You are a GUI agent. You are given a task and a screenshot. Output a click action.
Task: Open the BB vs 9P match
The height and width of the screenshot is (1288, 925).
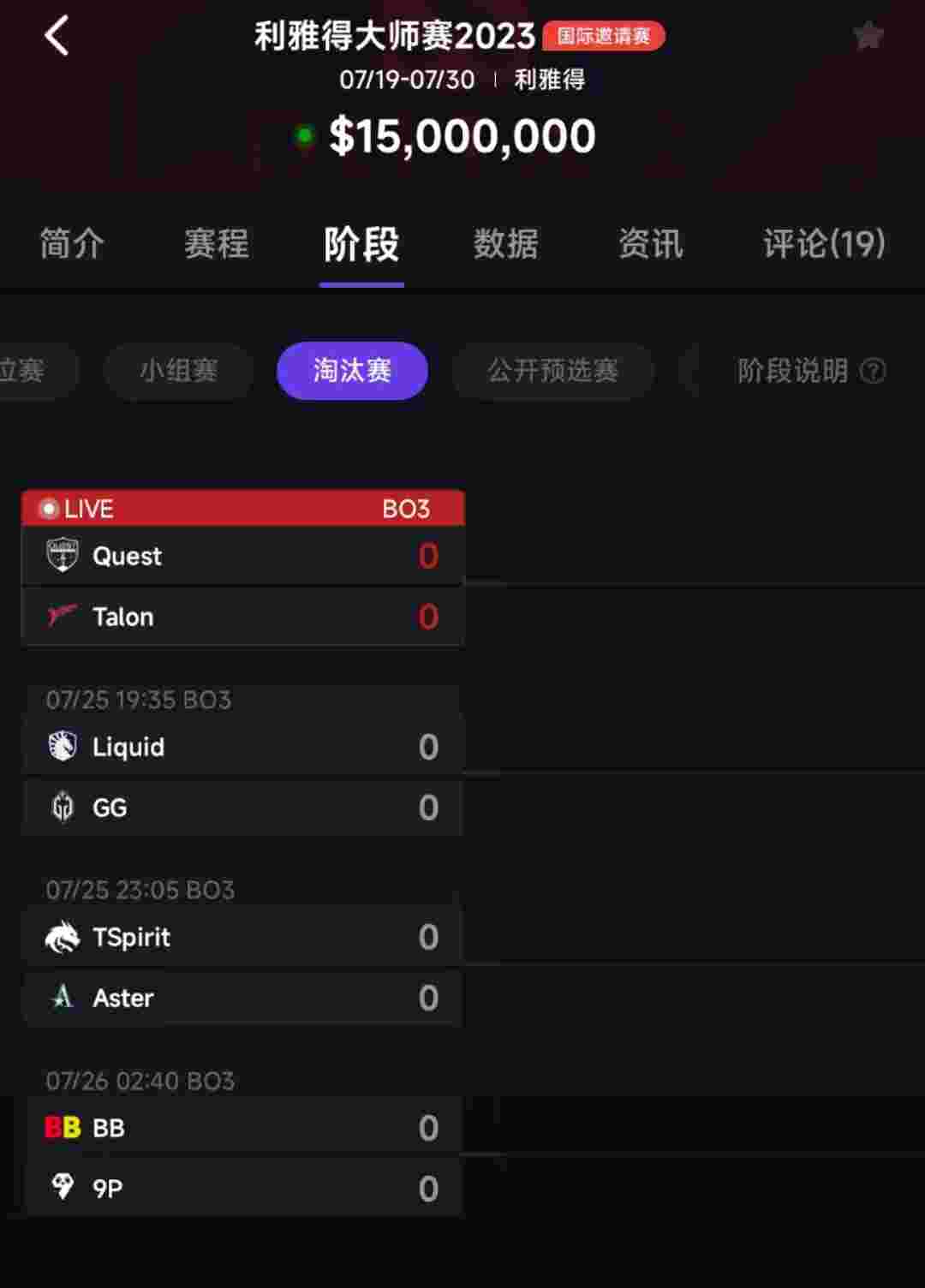point(242,1157)
